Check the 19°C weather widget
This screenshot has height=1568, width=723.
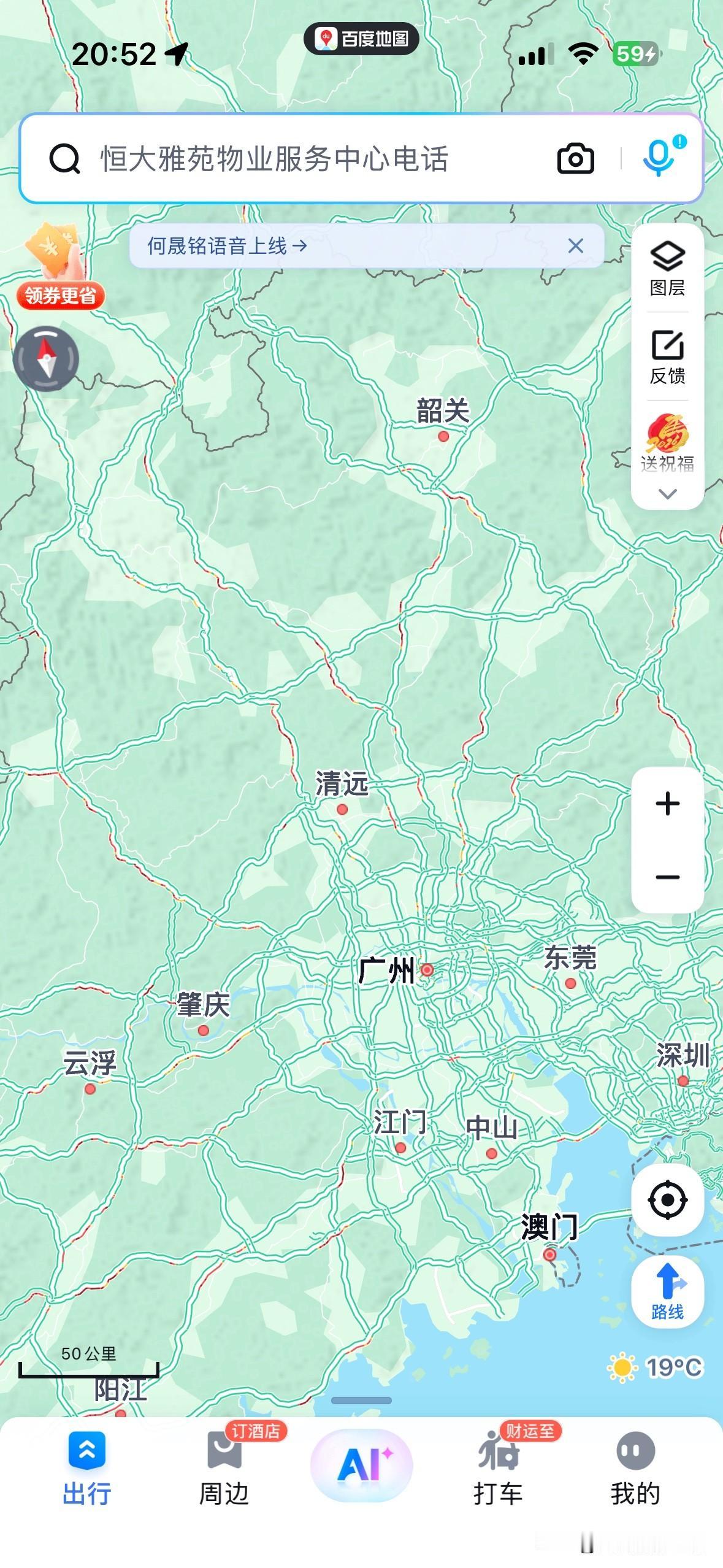pos(656,1367)
